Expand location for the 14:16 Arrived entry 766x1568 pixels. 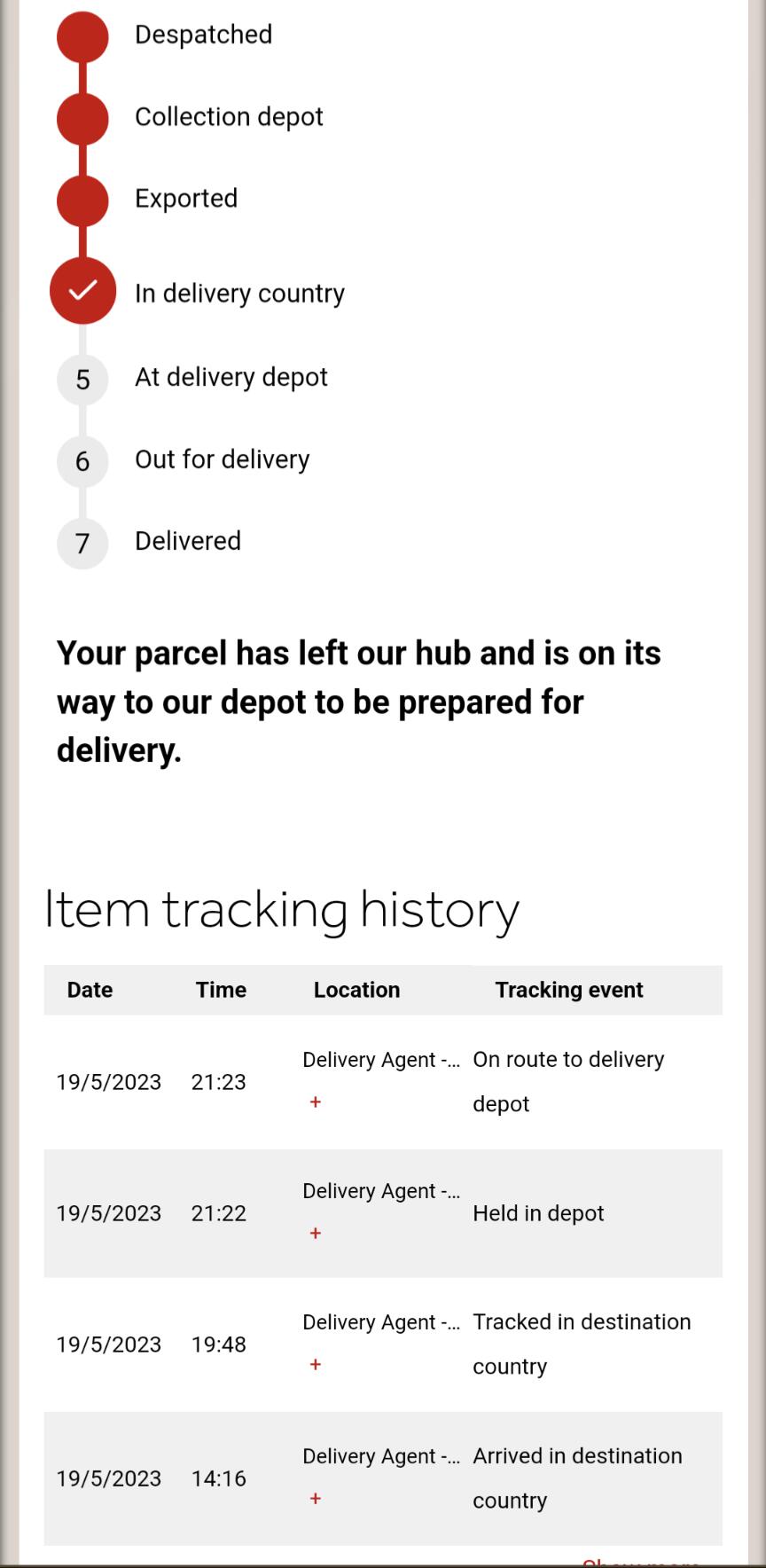click(315, 1499)
